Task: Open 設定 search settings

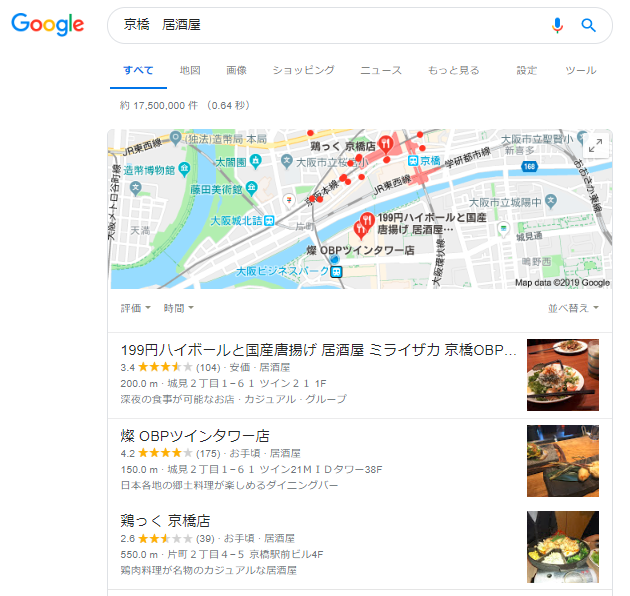Action: [x=526, y=70]
